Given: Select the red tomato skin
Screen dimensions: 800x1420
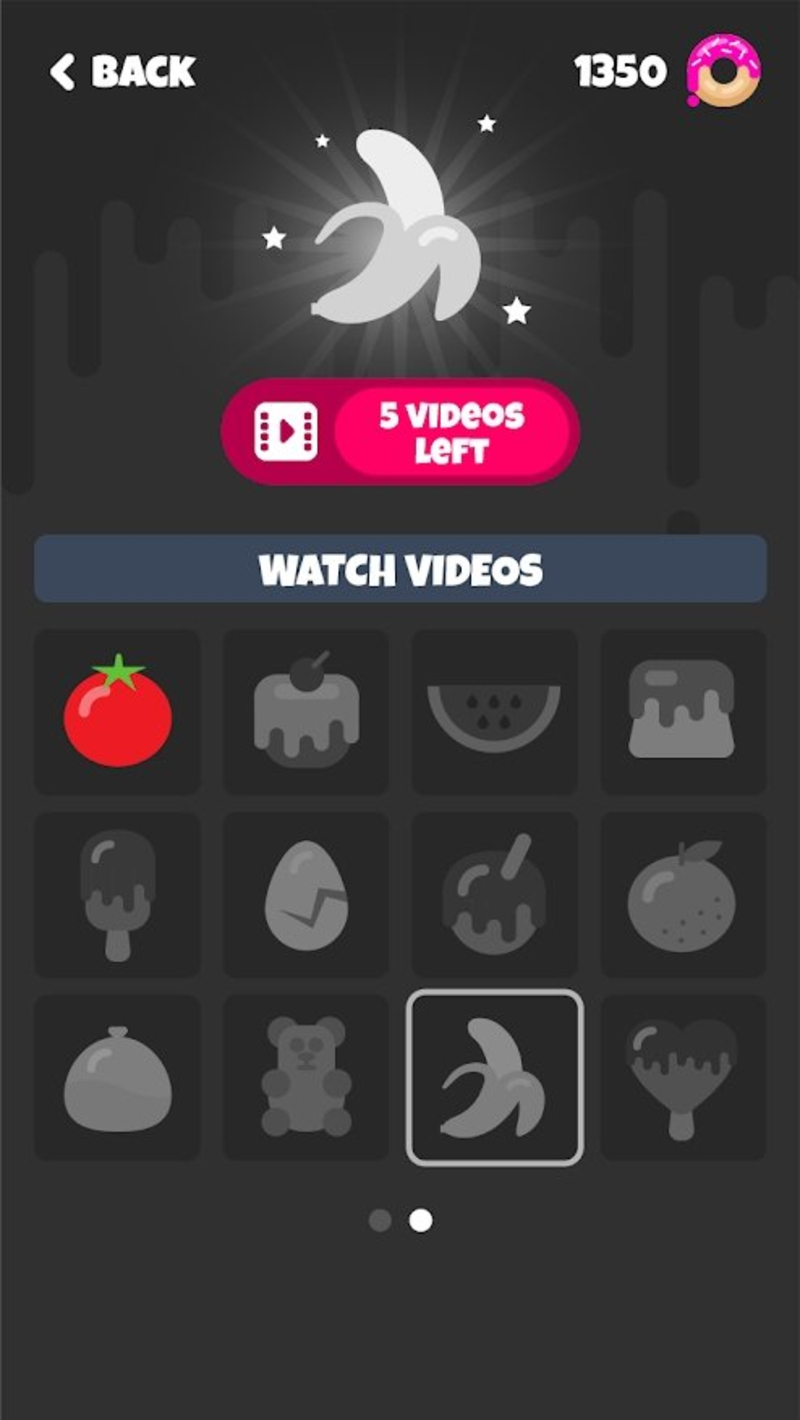Looking at the screenshot, I should point(118,712).
